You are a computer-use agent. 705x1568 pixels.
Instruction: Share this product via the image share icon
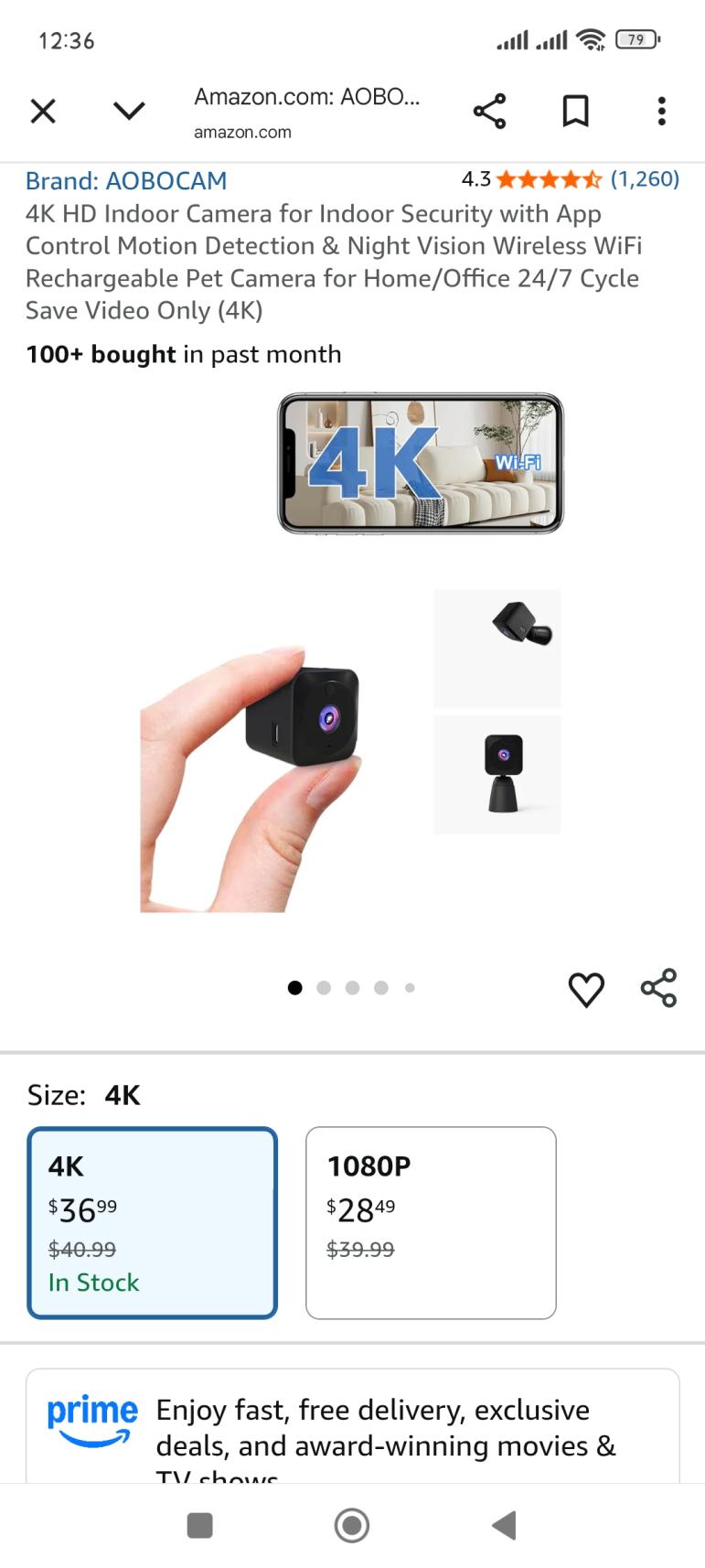click(658, 988)
